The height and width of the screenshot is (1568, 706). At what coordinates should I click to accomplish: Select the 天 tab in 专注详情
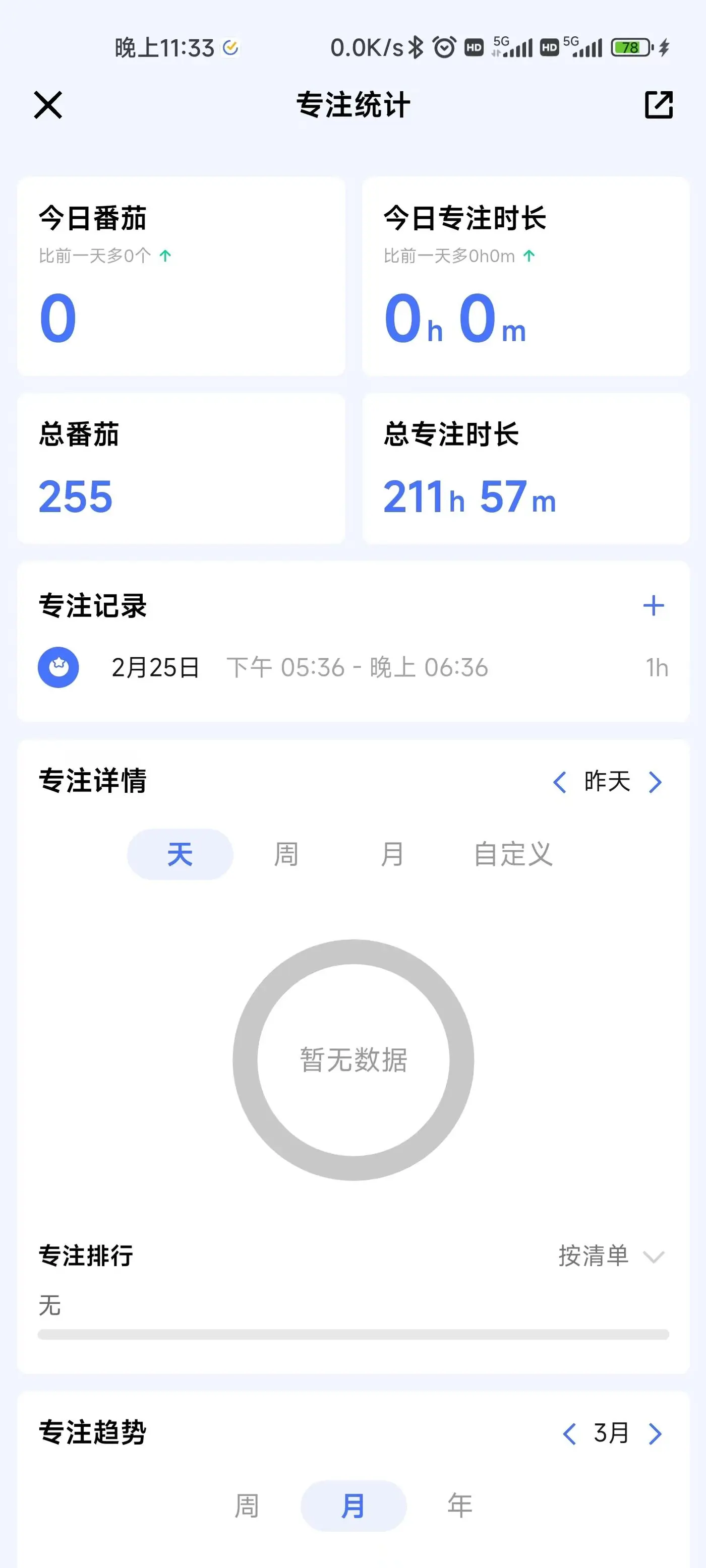click(180, 854)
